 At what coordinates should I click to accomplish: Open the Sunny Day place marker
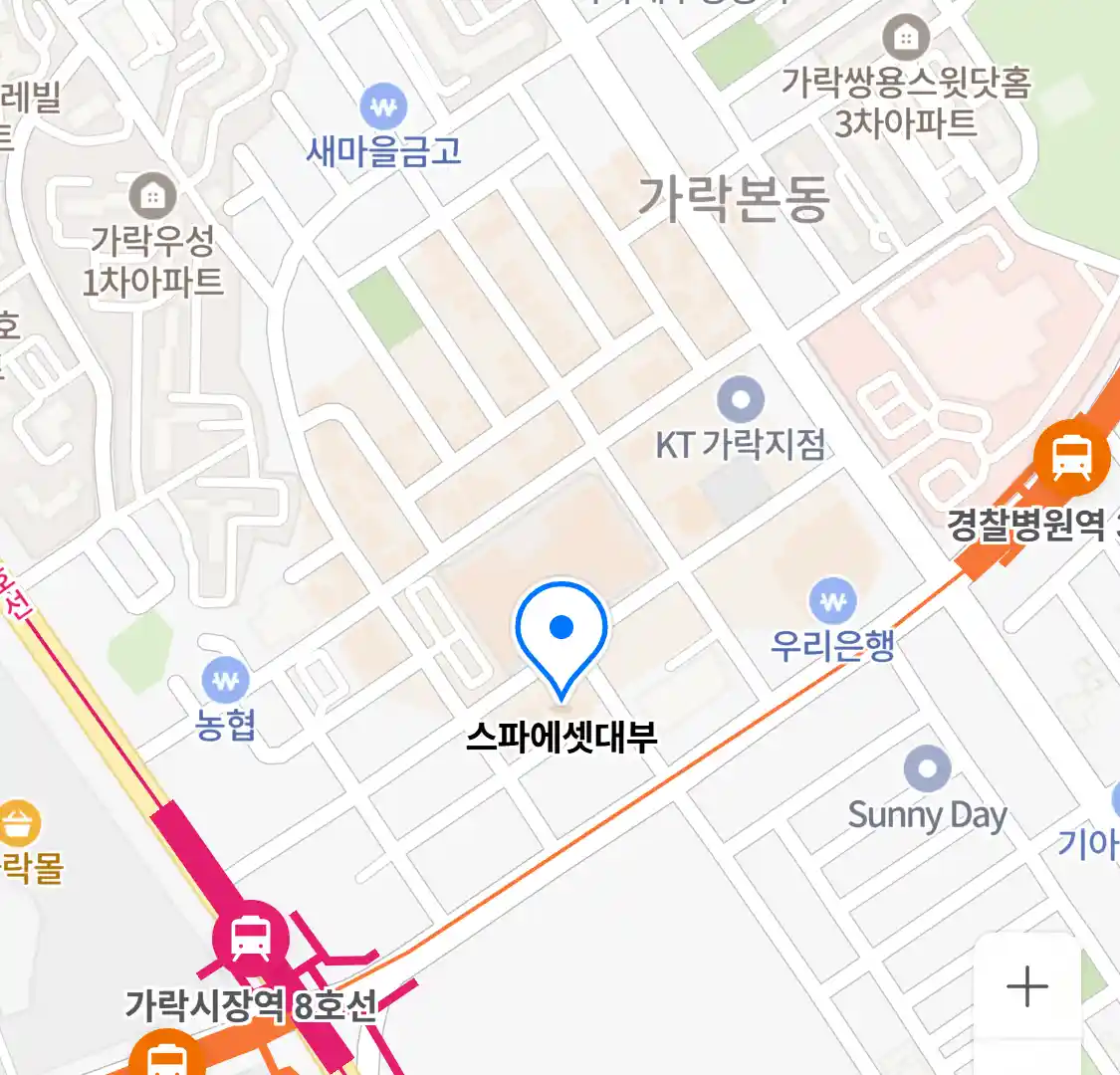pyautogui.click(x=927, y=769)
